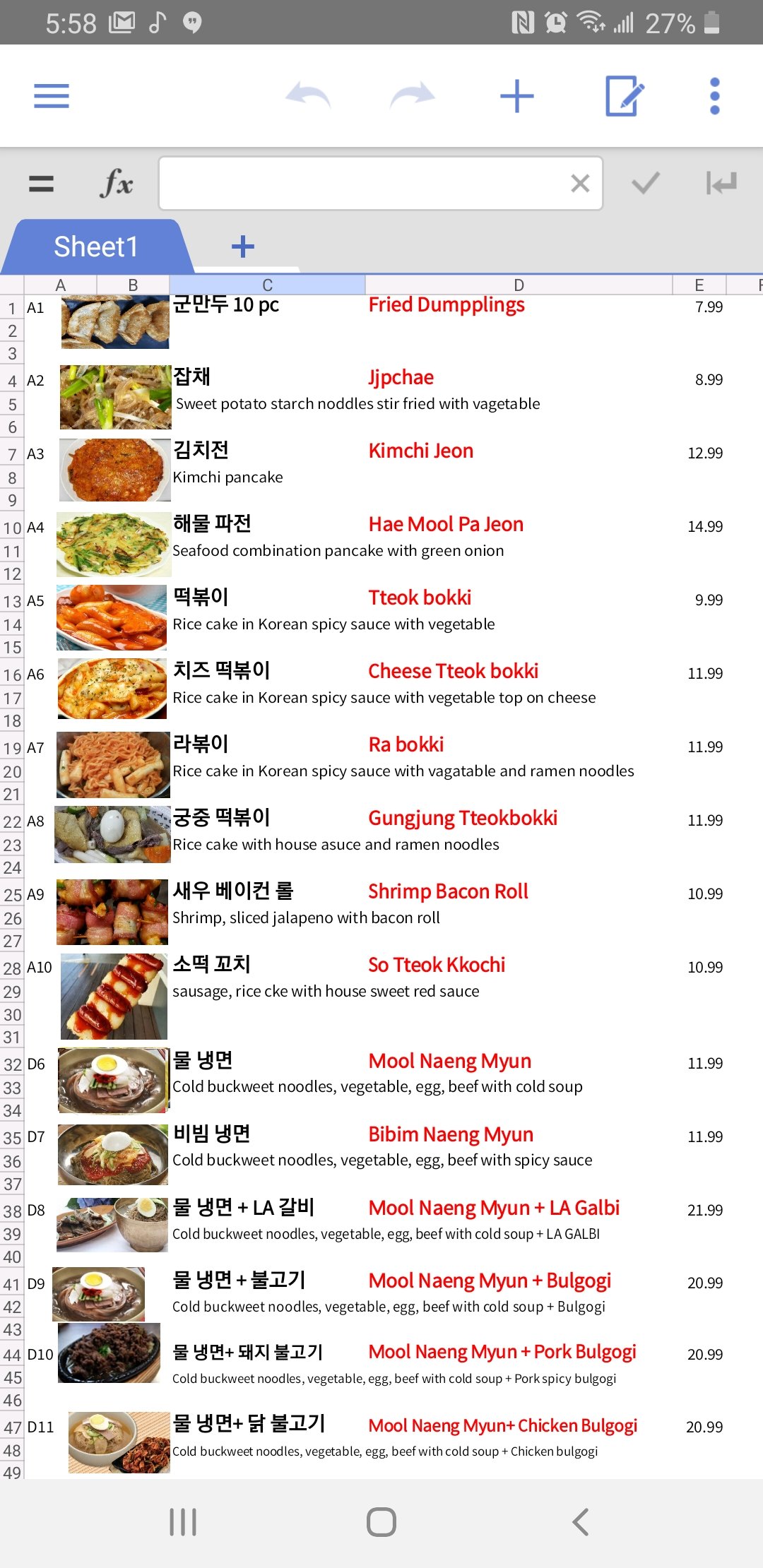Go to the home screen
Viewport: 763px width, 1568px height.
[x=381, y=1522]
